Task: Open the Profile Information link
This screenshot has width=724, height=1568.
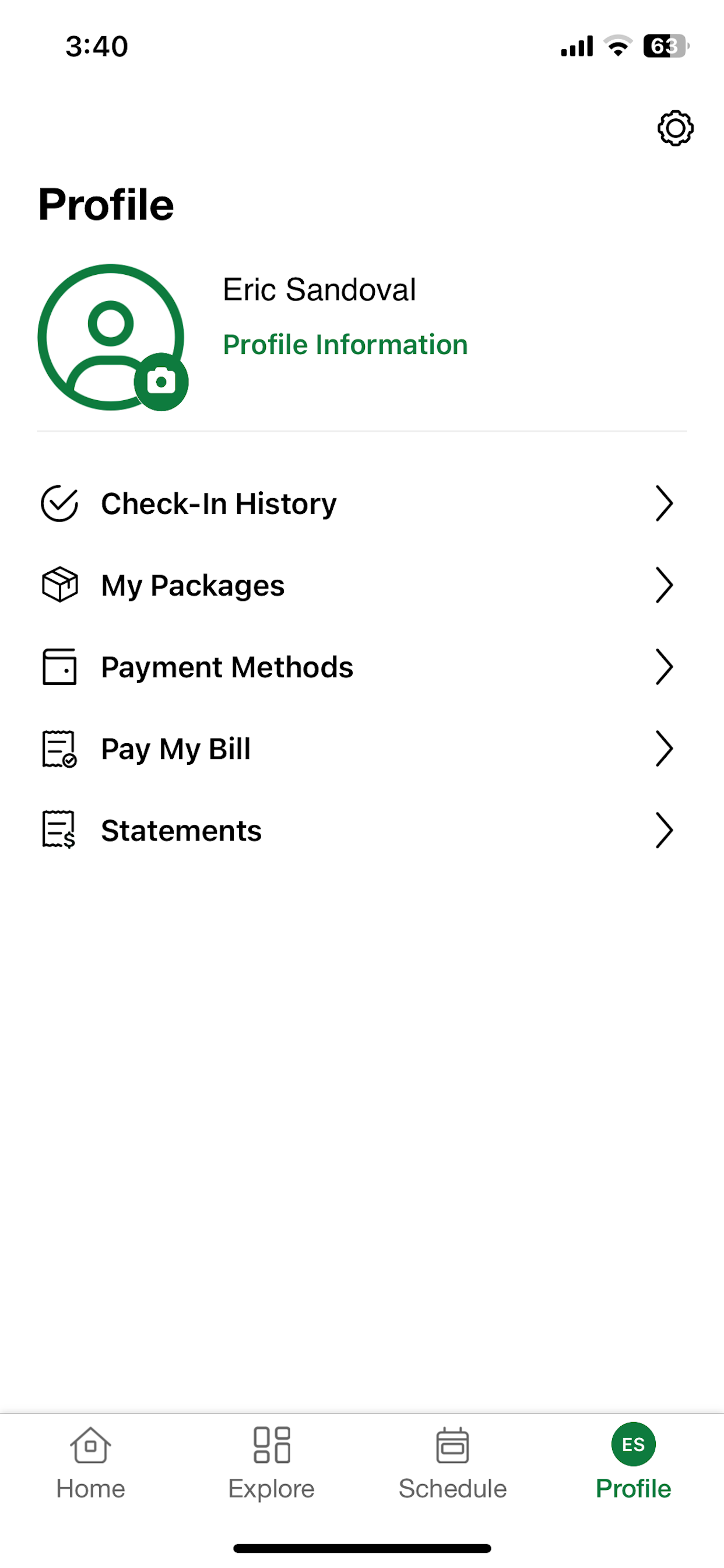Action: (x=345, y=345)
